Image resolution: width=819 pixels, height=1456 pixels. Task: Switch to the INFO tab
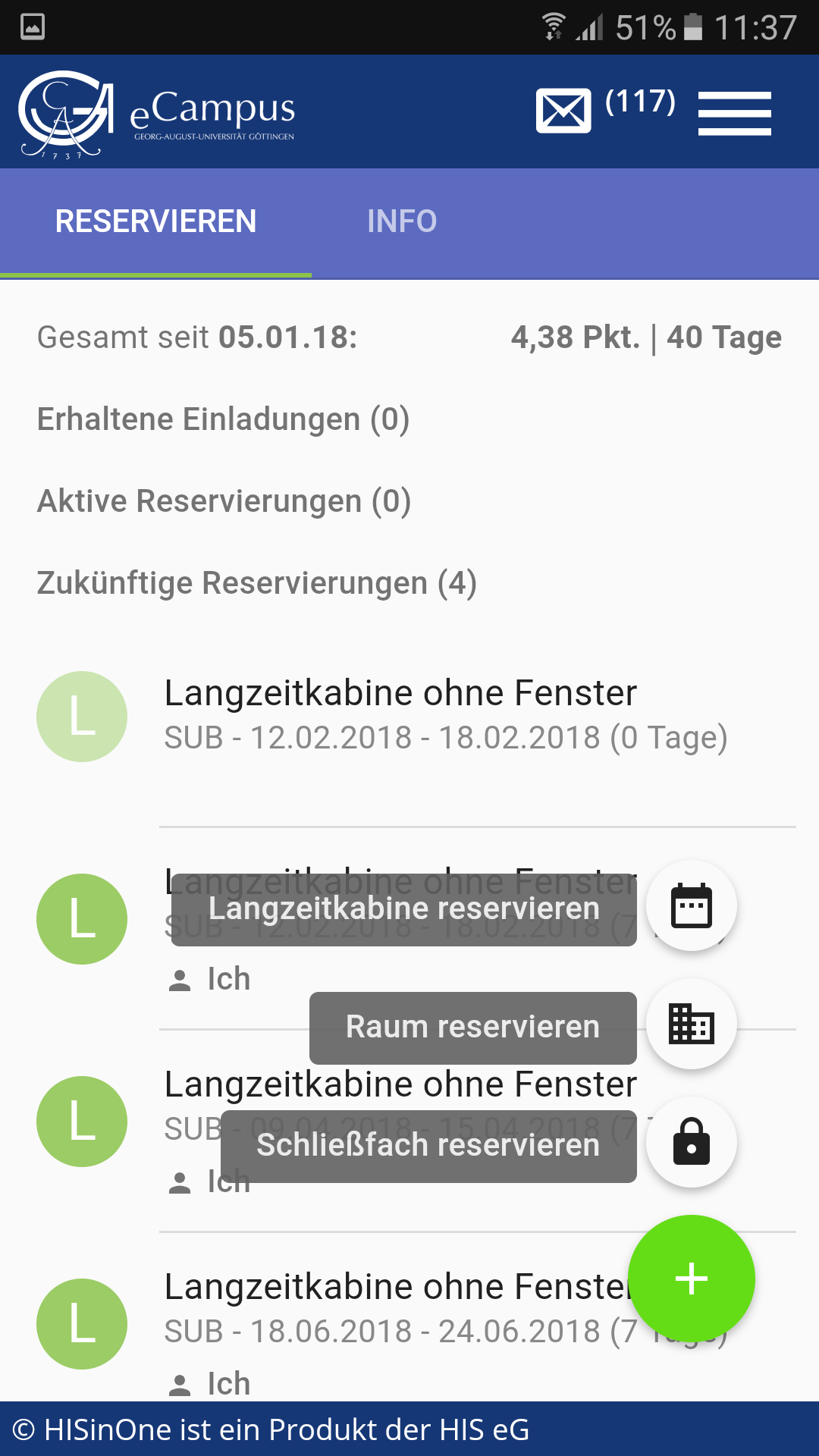pyautogui.click(x=402, y=221)
